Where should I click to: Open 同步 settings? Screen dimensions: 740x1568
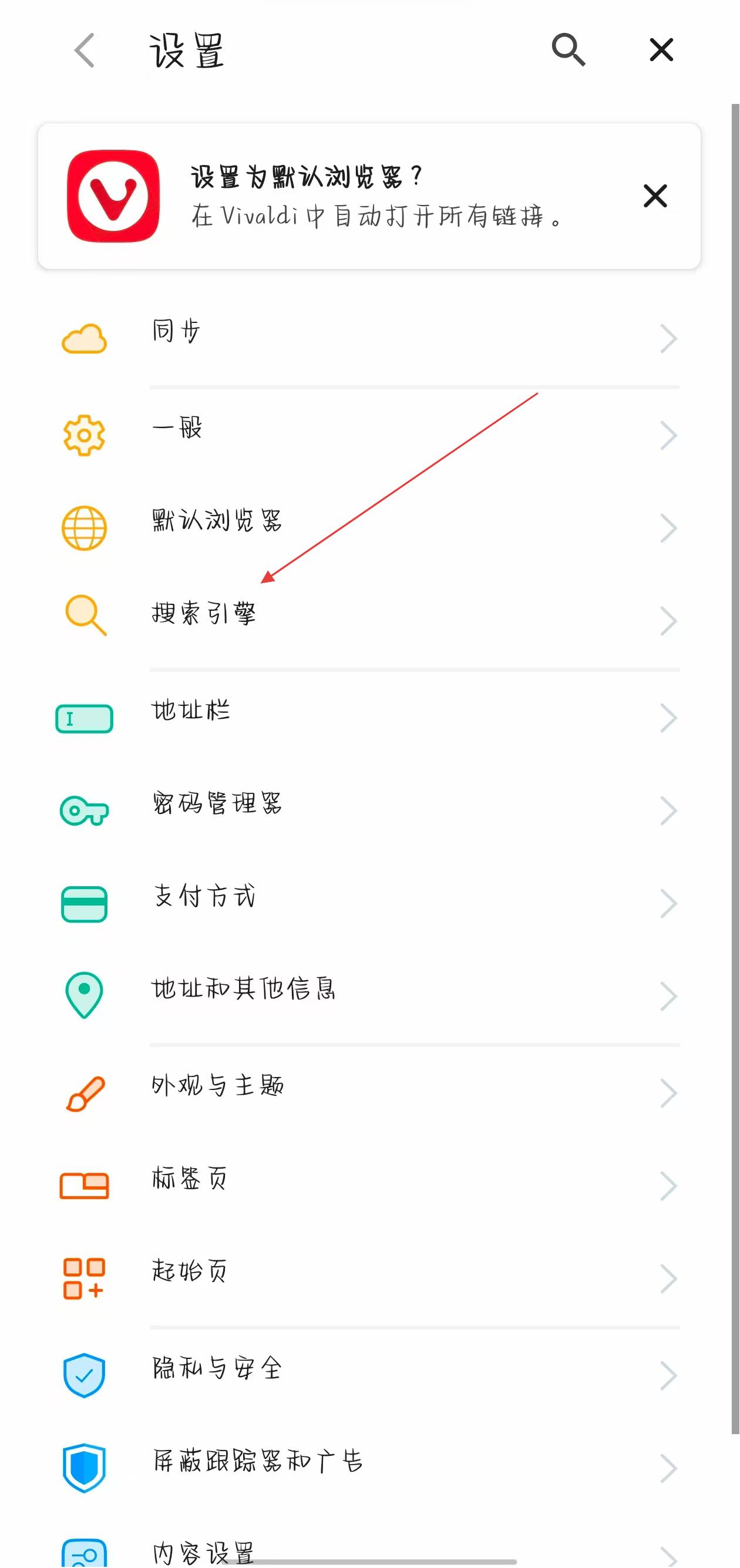369,338
